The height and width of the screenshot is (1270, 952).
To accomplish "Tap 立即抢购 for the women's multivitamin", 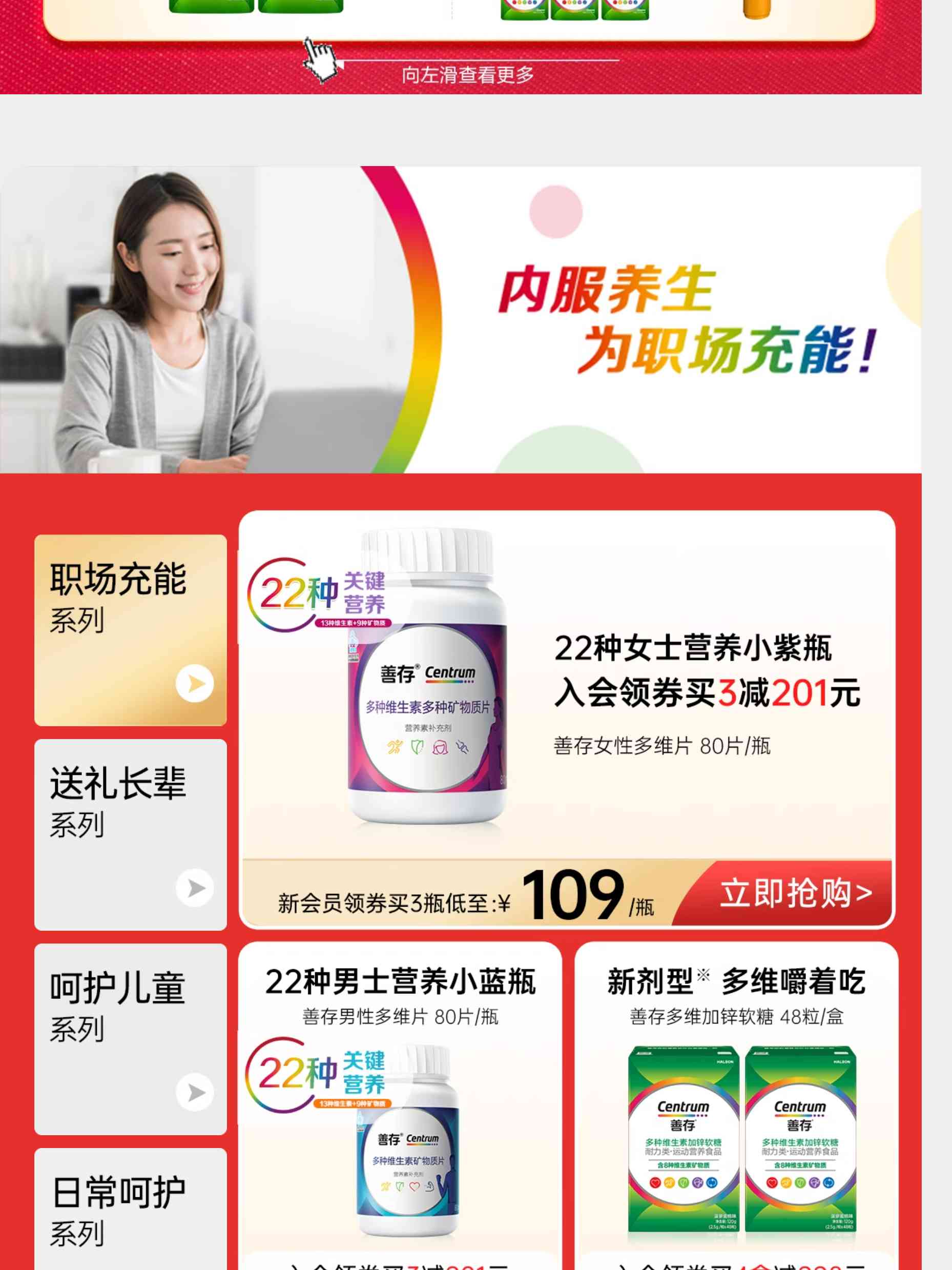I will click(x=795, y=893).
